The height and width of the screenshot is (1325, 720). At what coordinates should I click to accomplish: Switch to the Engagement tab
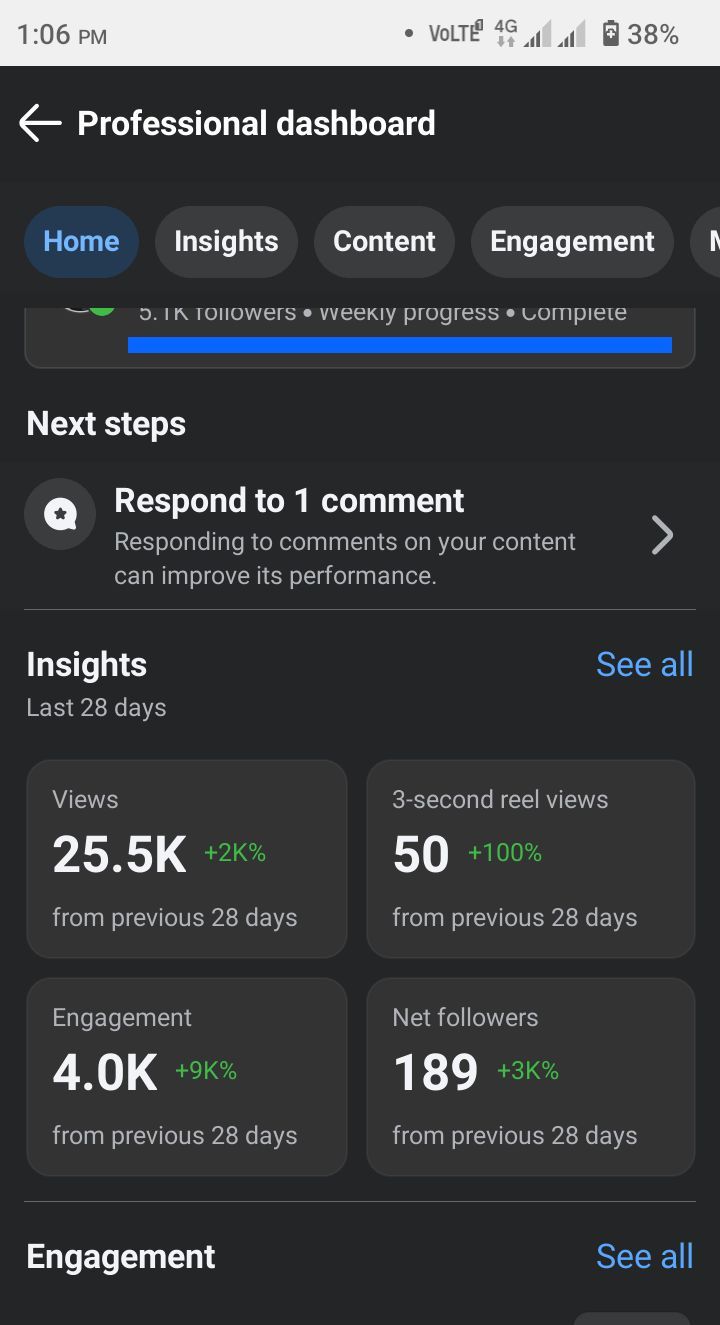point(572,242)
